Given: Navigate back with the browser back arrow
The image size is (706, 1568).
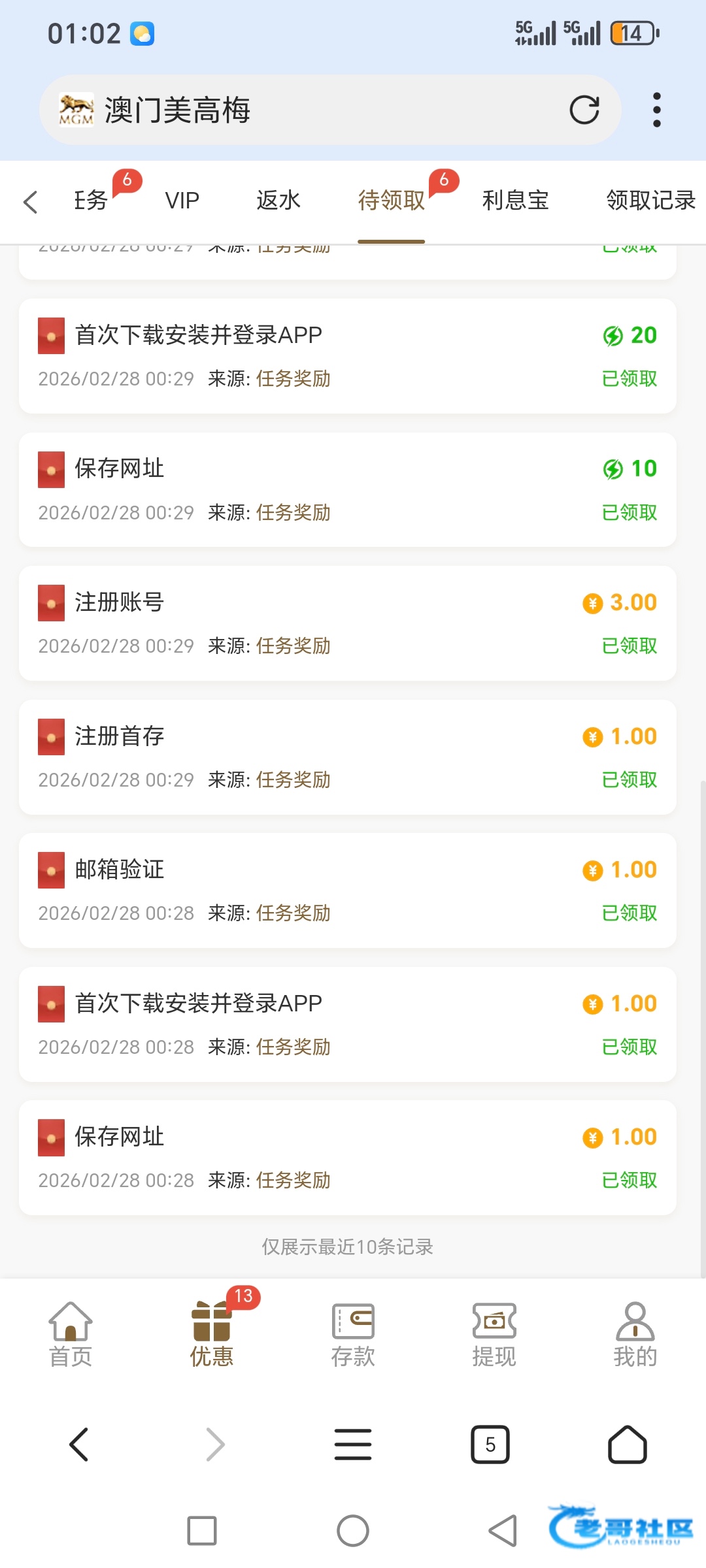Looking at the screenshot, I should click(x=78, y=1444).
